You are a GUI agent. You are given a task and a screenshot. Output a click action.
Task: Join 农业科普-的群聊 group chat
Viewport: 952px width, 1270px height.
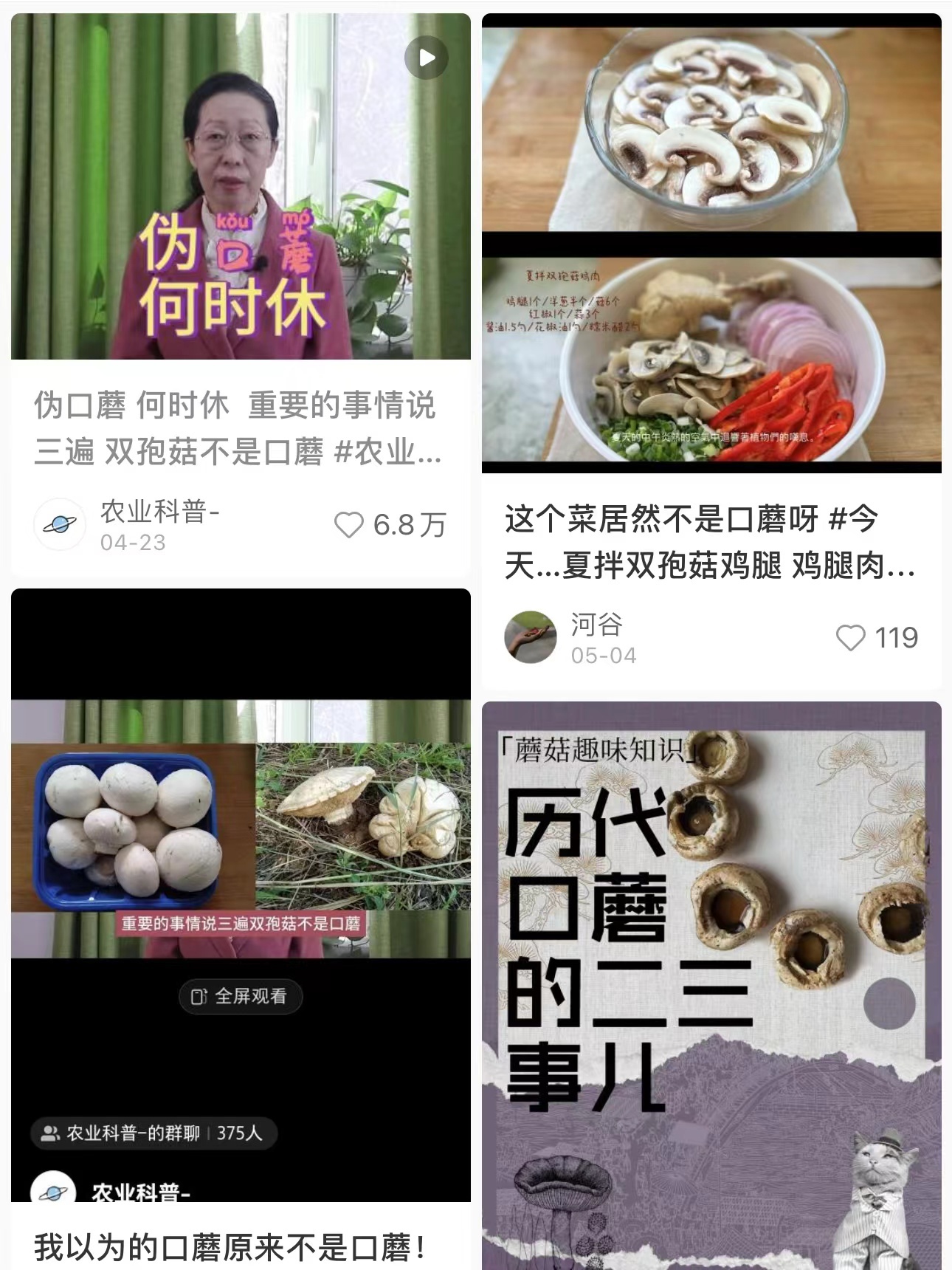coord(154,1133)
